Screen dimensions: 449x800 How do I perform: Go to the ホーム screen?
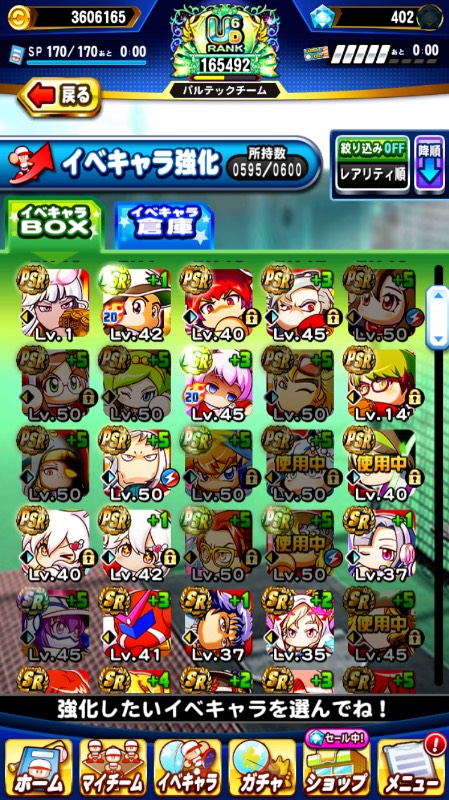point(39,766)
